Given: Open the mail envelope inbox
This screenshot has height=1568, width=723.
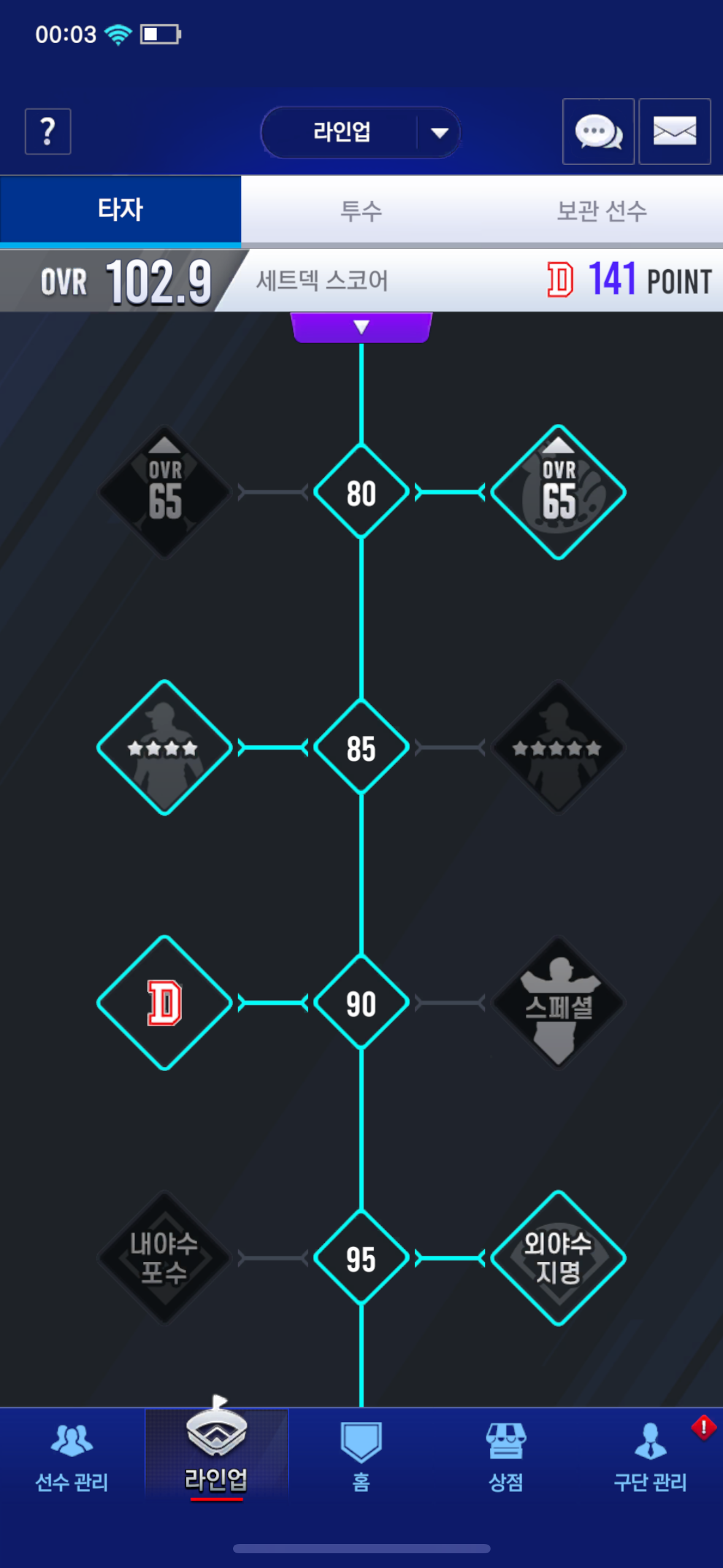Looking at the screenshot, I should tap(675, 131).
